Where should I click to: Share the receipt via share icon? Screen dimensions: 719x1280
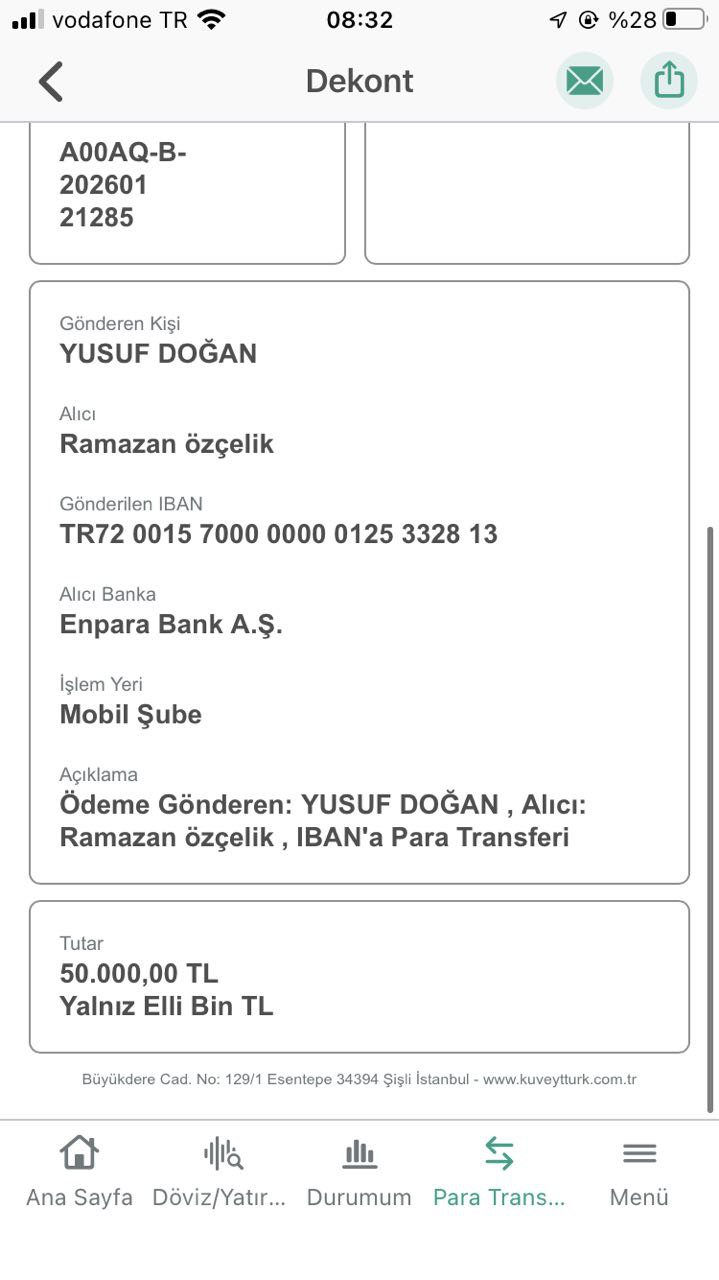coord(669,81)
